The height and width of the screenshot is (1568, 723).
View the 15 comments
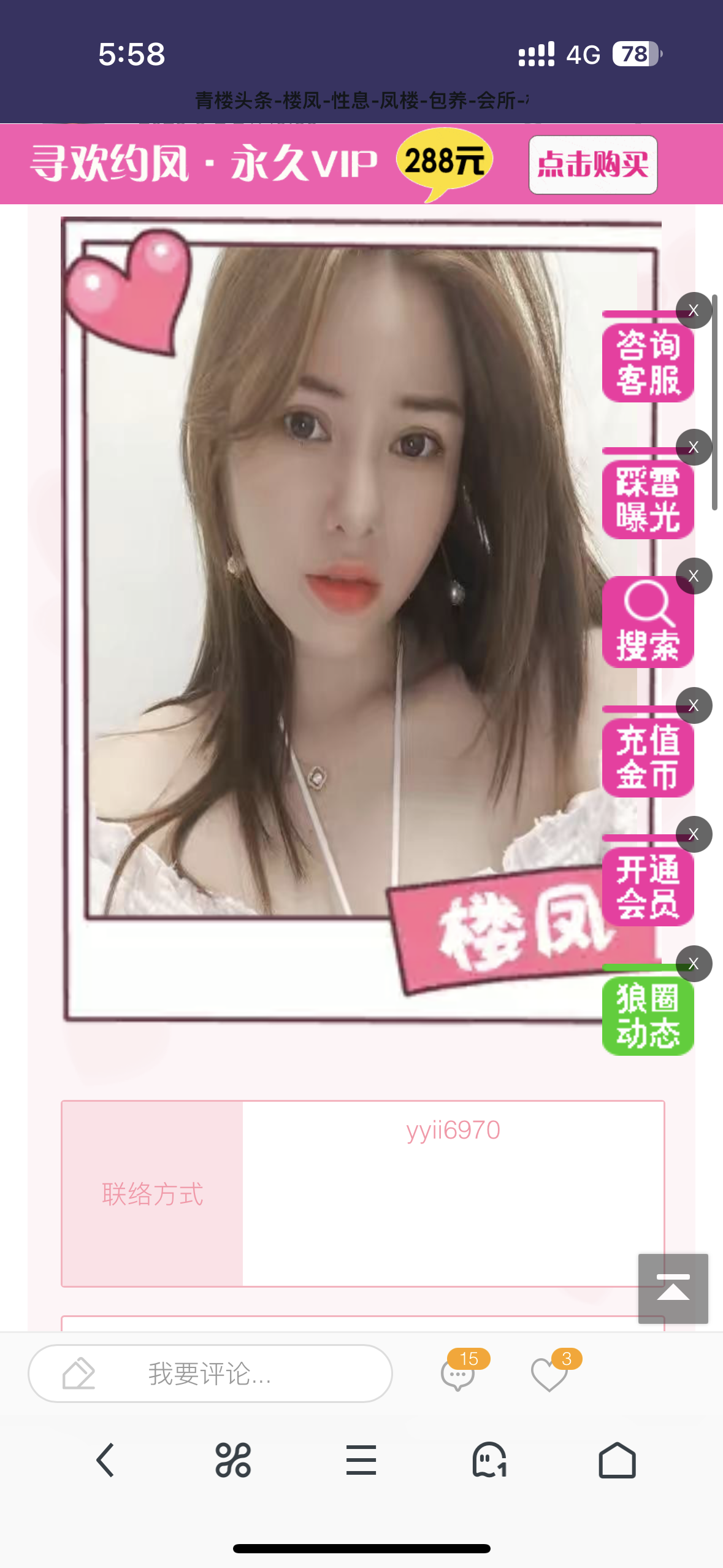(458, 1374)
